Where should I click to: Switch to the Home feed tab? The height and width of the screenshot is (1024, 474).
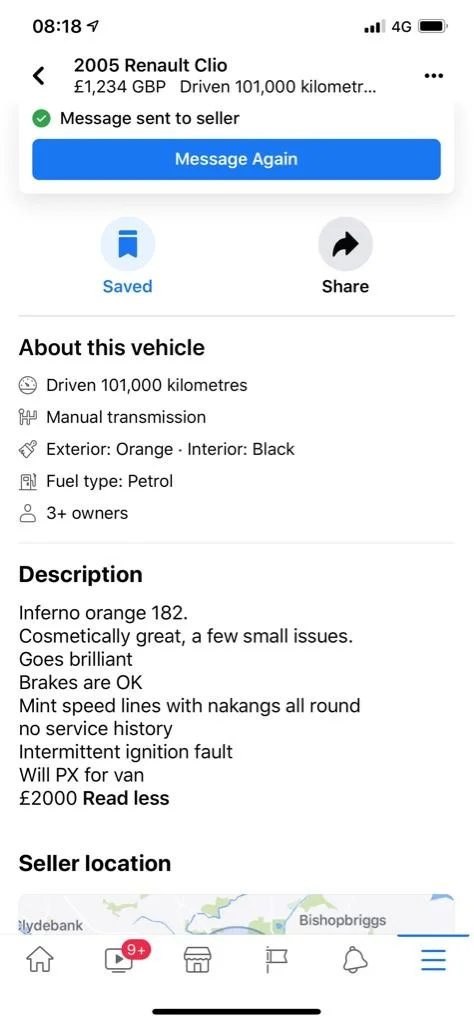(x=40, y=959)
